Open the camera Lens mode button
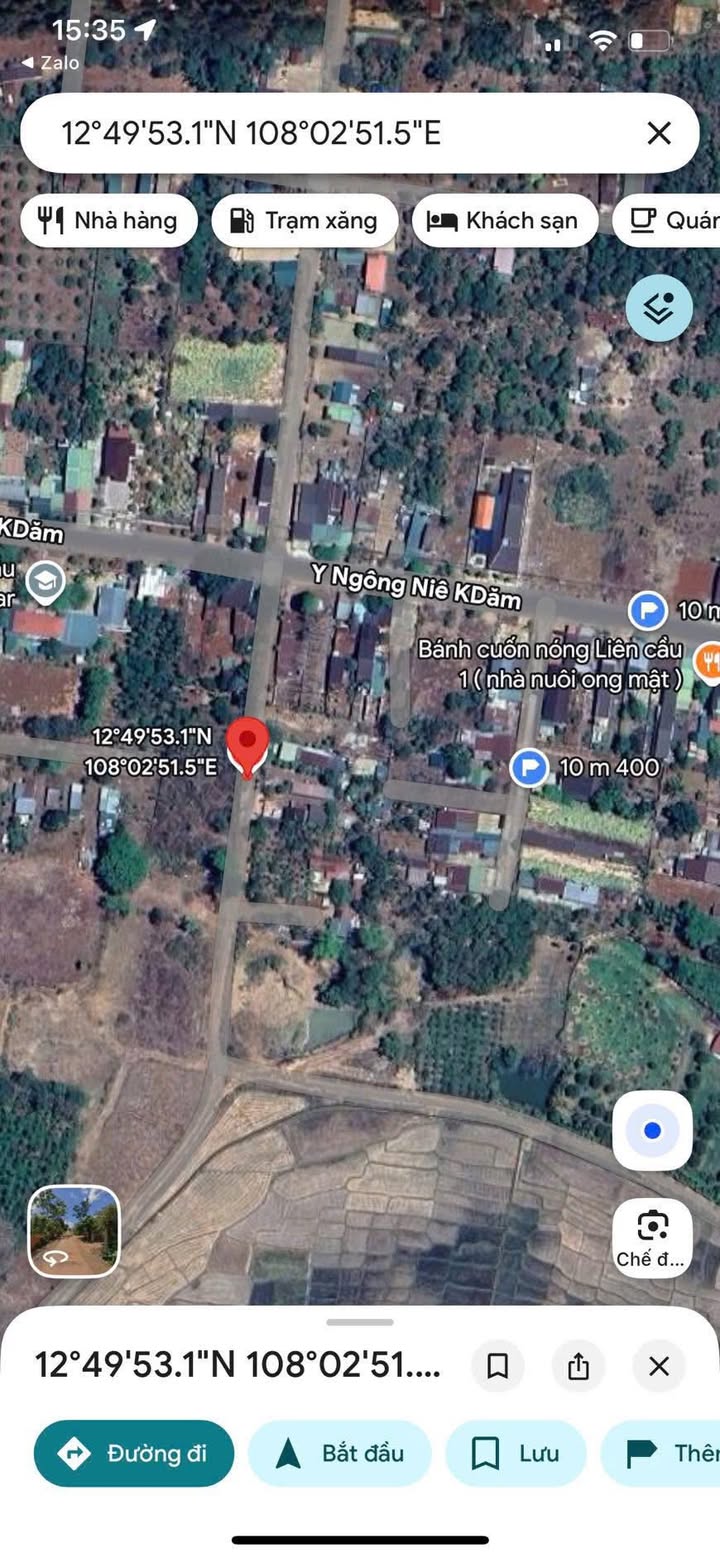The image size is (720, 1558). (x=652, y=1237)
